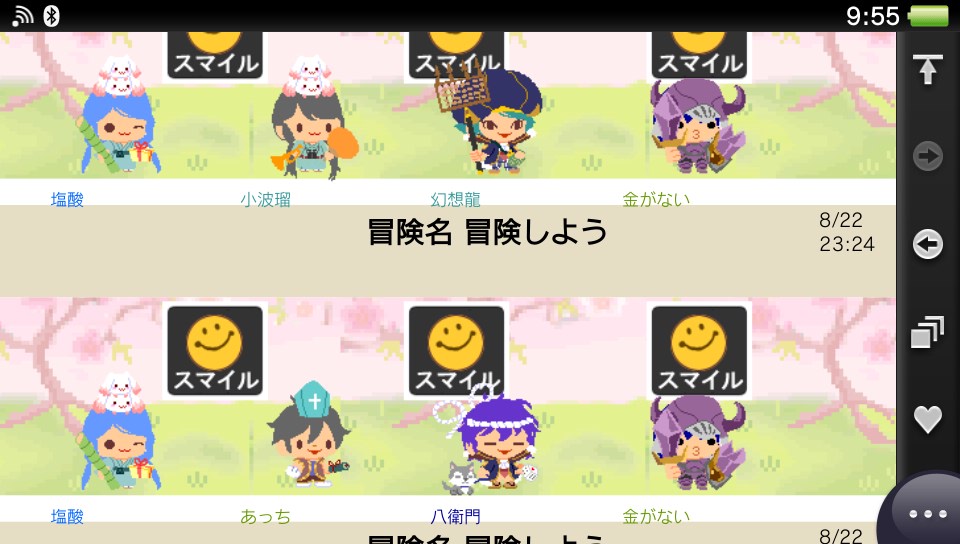960x544 pixels.
Task: Send a スマイル to あっち
Action: click(x=215, y=350)
